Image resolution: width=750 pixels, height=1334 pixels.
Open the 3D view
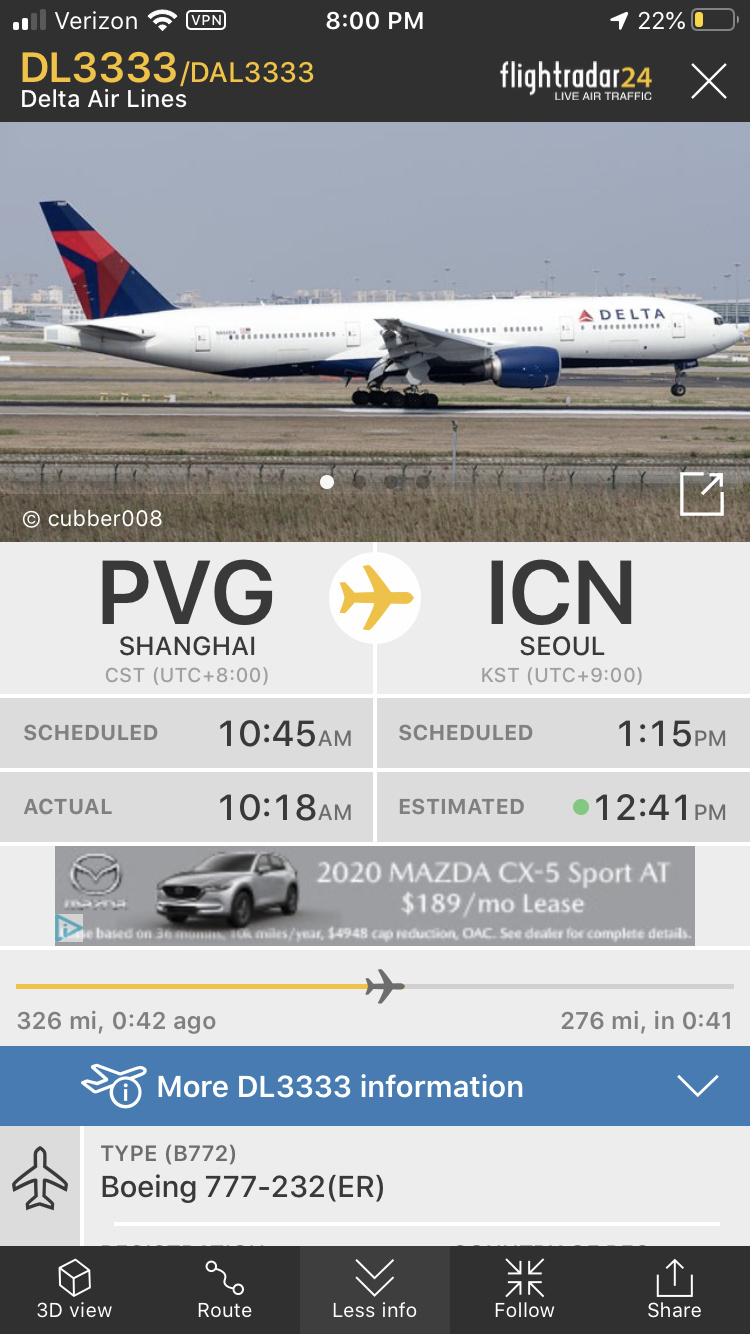[75, 1289]
